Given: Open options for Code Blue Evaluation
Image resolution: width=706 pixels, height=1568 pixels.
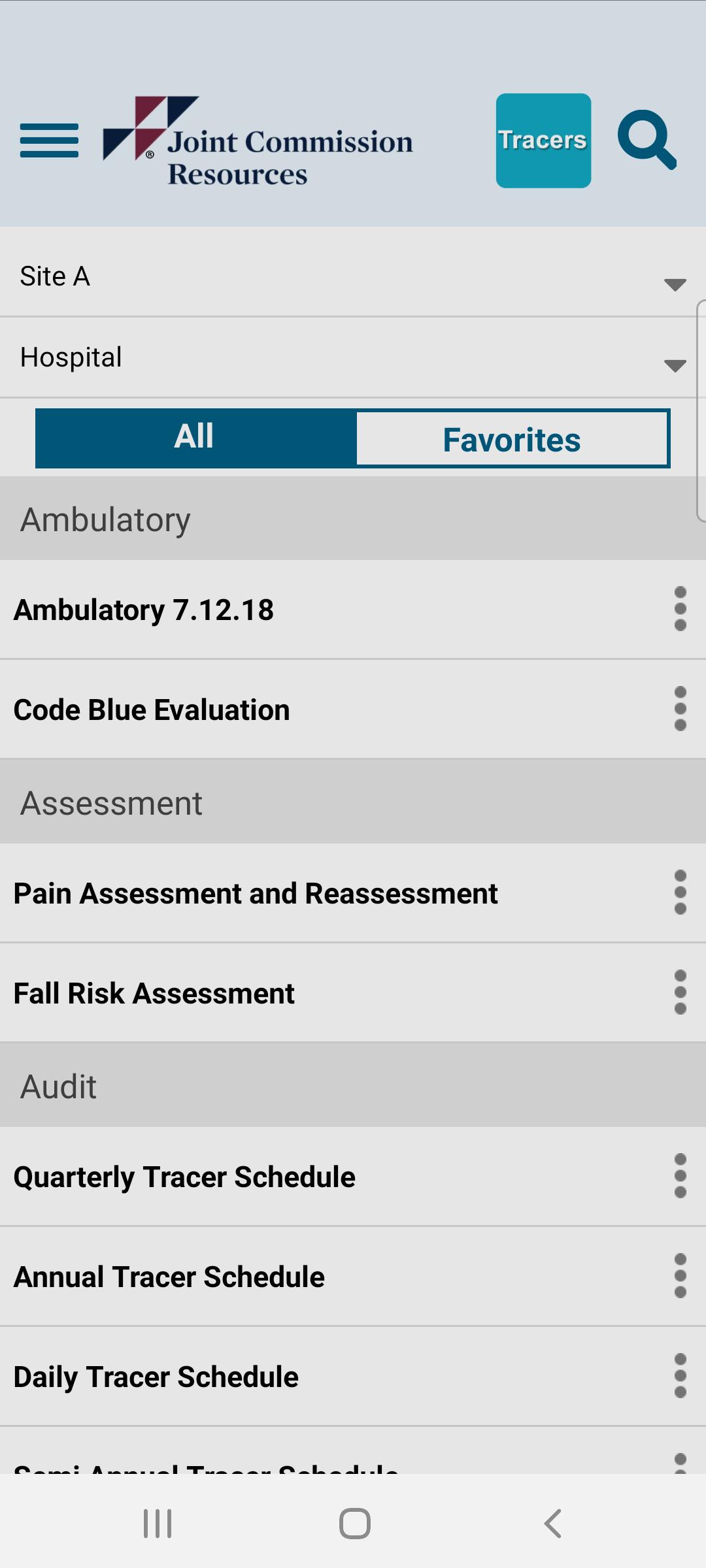Looking at the screenshot, I should click(680, 709).
